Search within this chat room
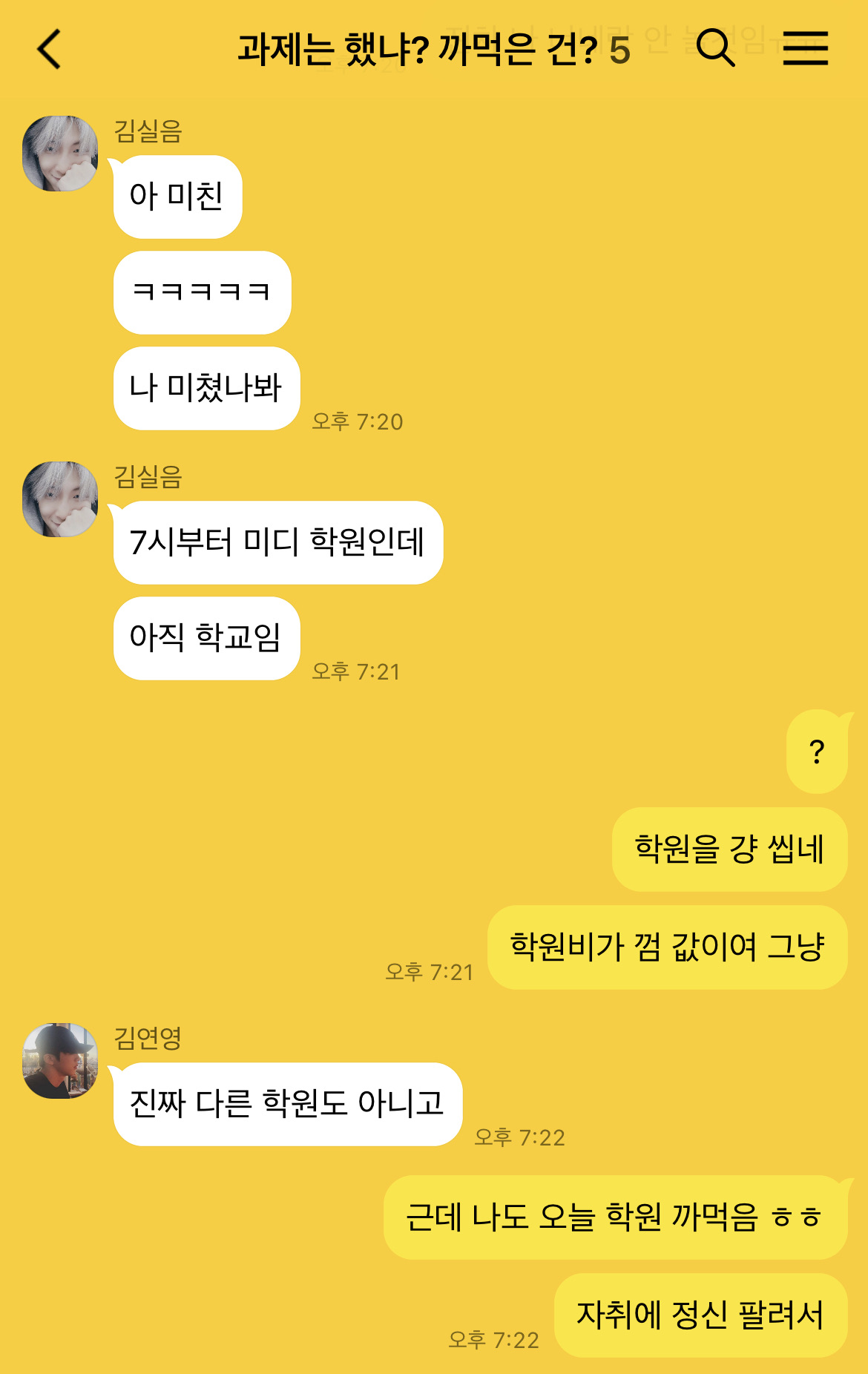This screenshot has width=868, height=1374. coord(715,48)
